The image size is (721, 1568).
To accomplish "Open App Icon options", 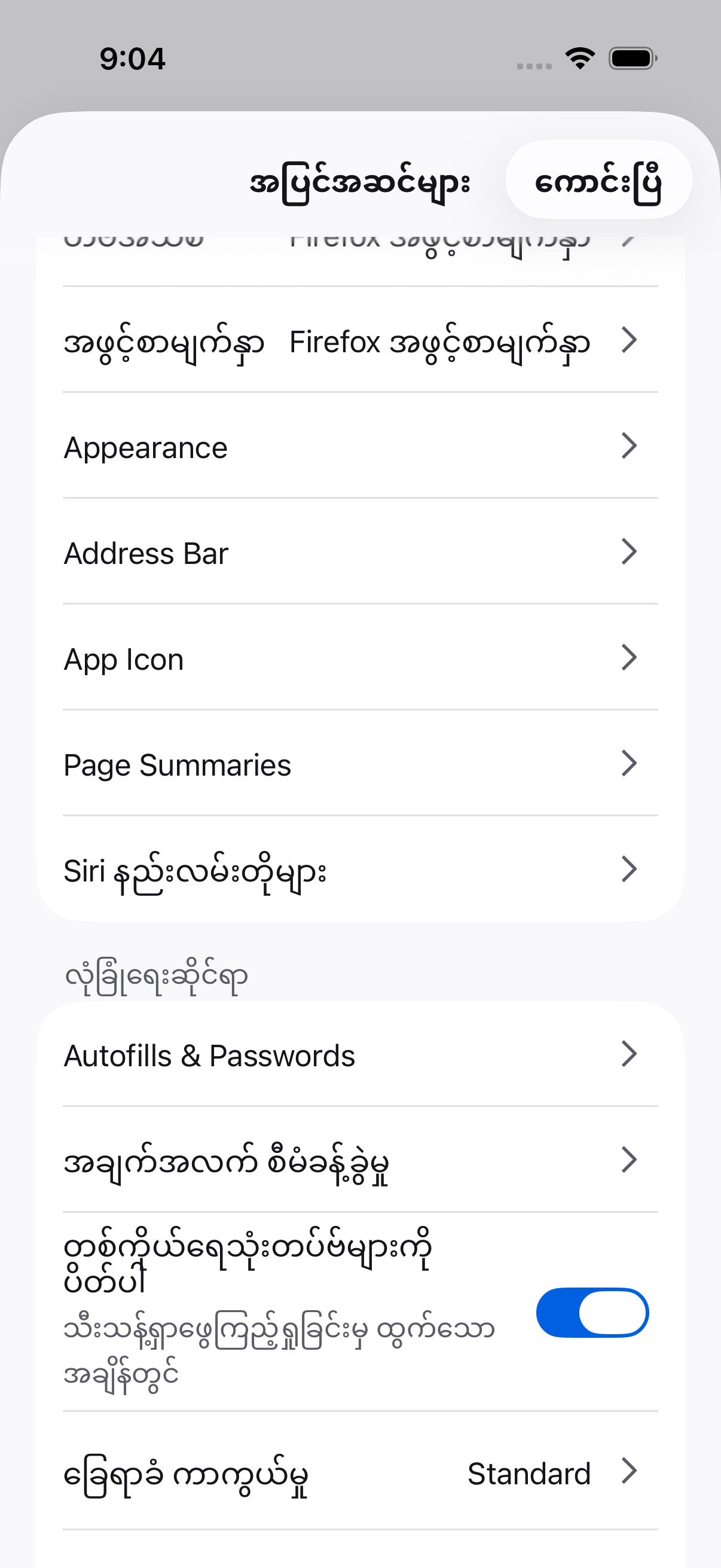I will coord(360,658).
